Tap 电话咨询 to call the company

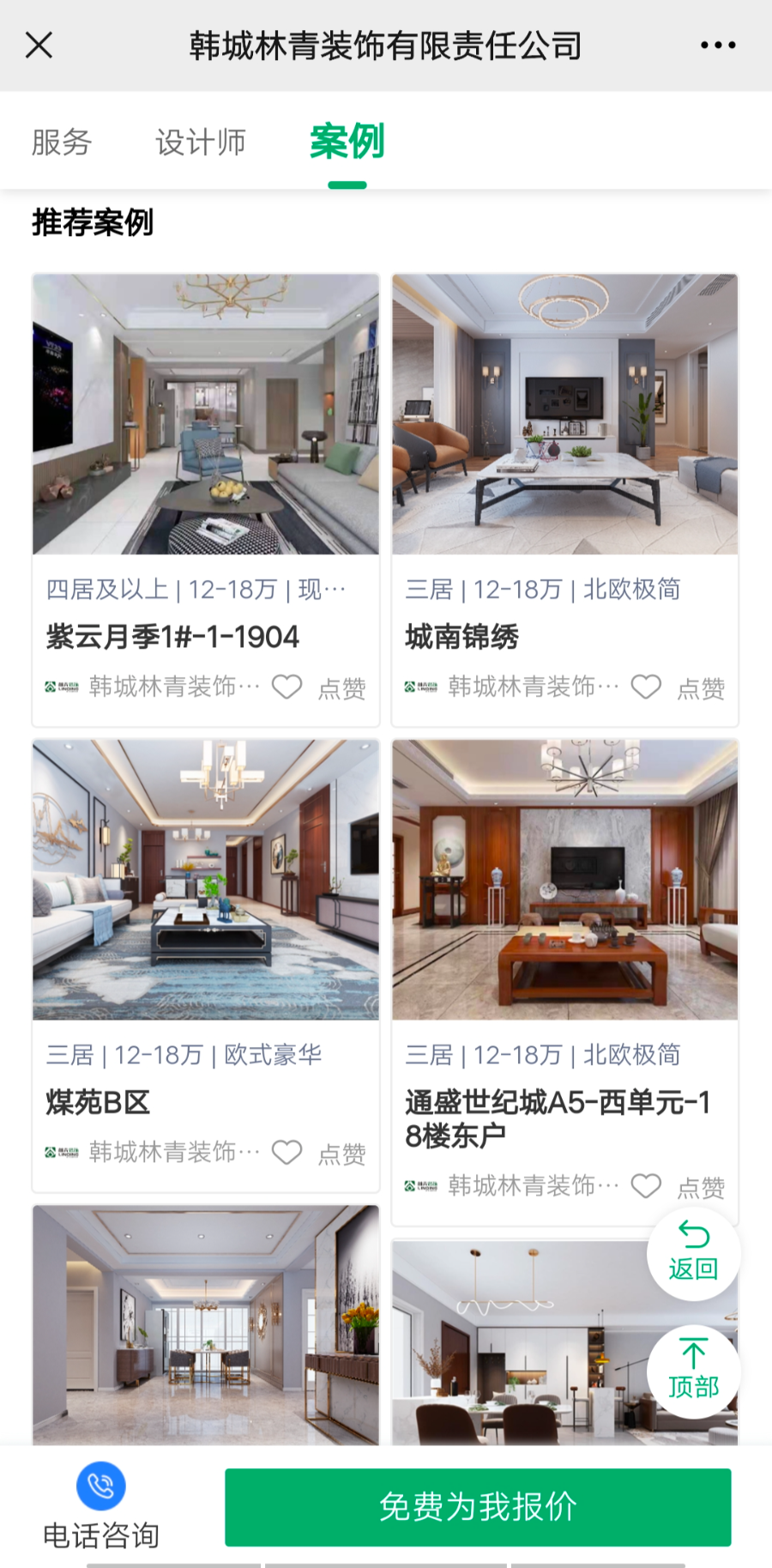[101, 1504]
